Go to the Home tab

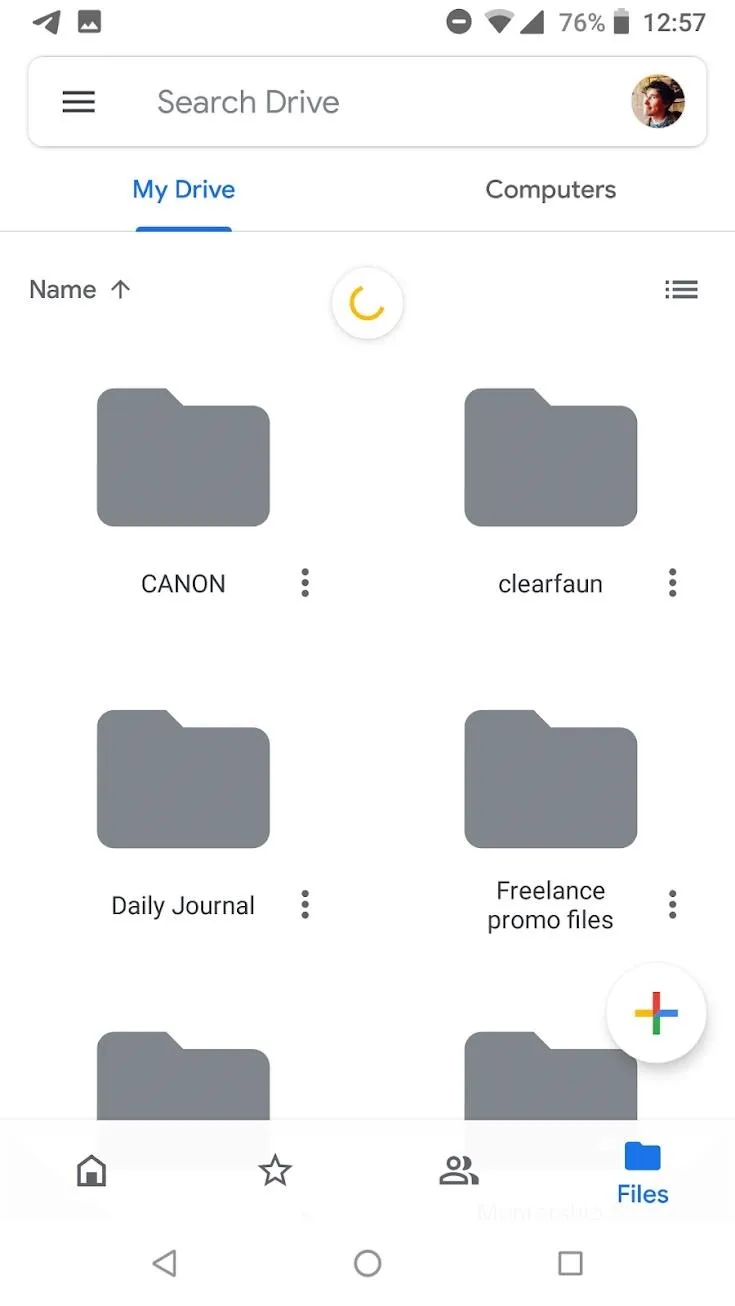tap(92, 1170)
